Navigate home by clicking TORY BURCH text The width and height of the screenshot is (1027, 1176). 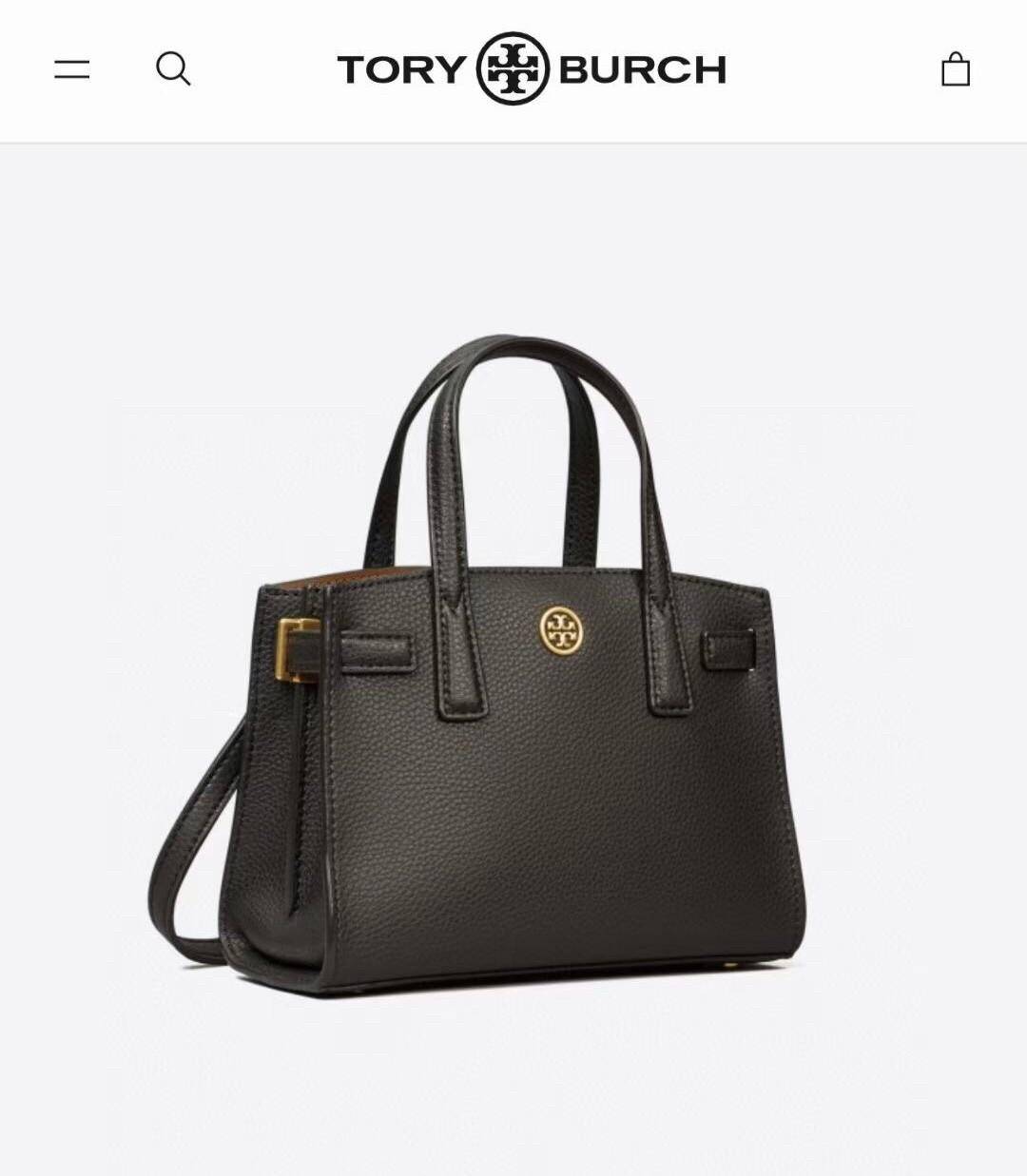click(533, 67)
